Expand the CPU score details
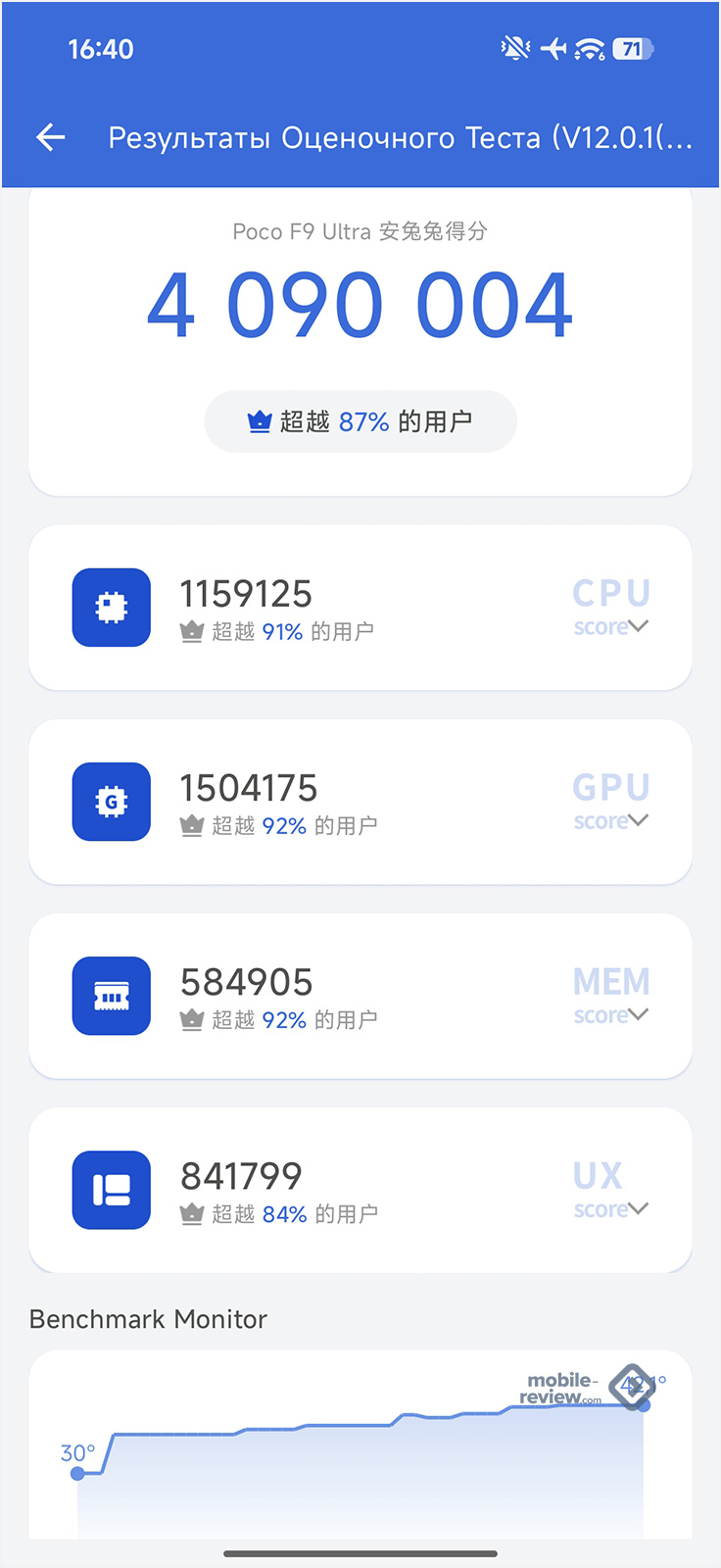The width and height of the screenshot is (721, 1568). coord(638,626)
